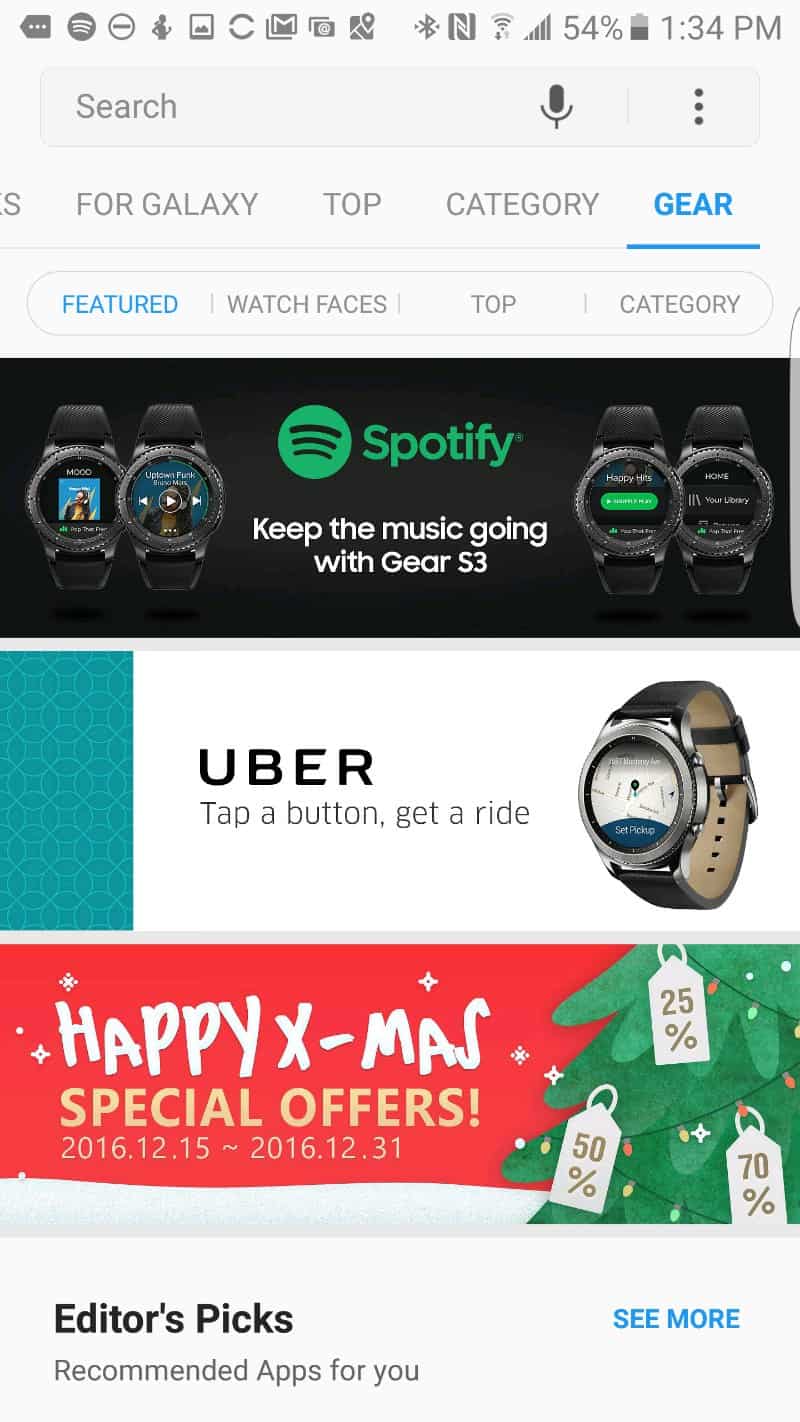Start voice search with the microphone
This screenshot has height=1422, width=800.
556,106
